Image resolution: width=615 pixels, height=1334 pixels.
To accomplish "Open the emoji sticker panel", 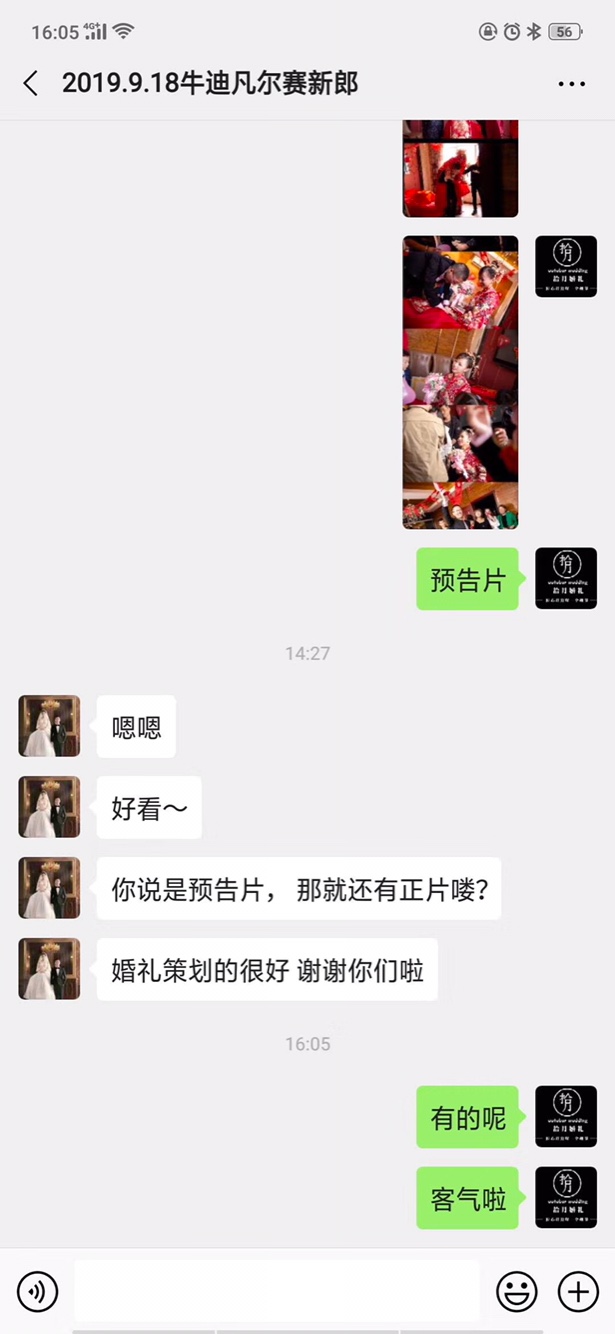I will (516, 1292).
